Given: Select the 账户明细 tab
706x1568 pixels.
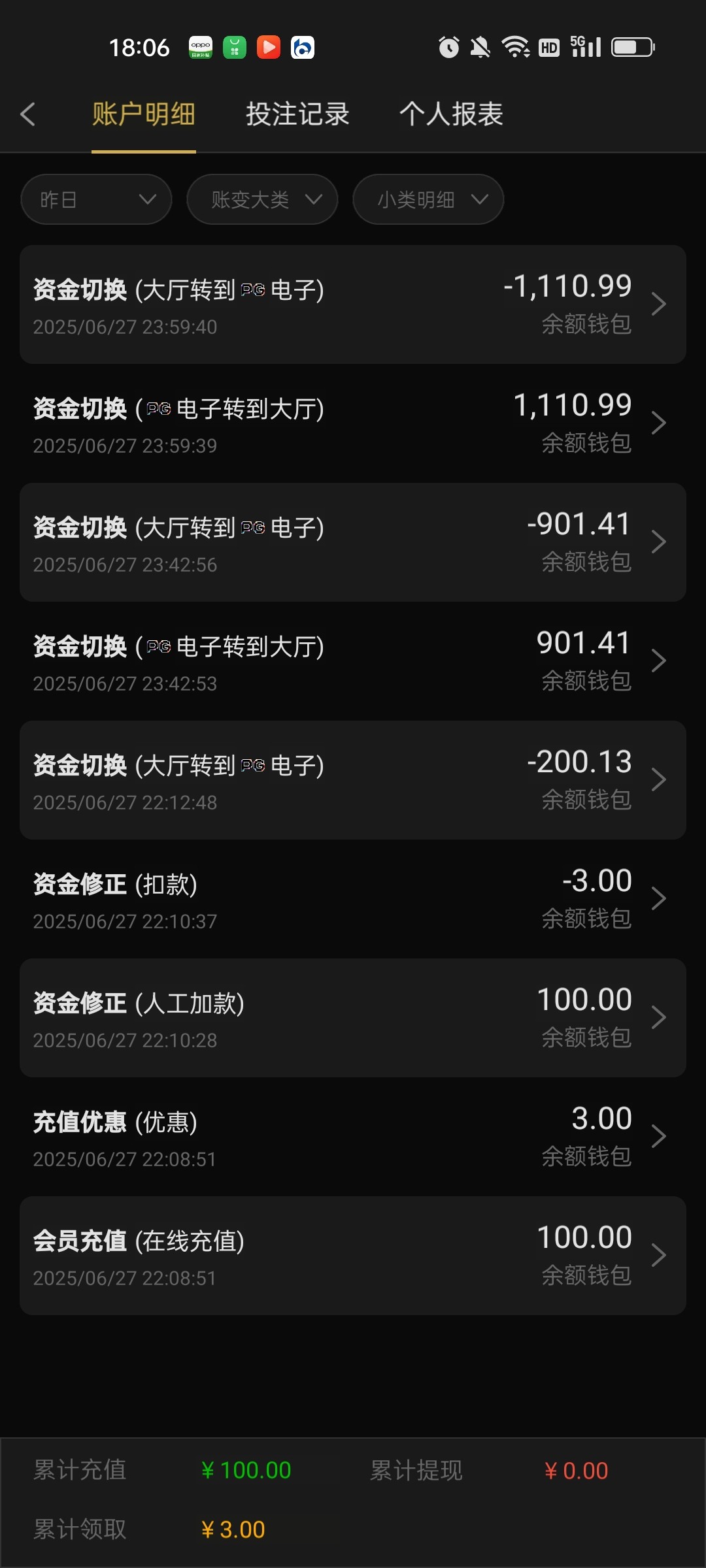Looking at the screenshot, I should (143, 114).
